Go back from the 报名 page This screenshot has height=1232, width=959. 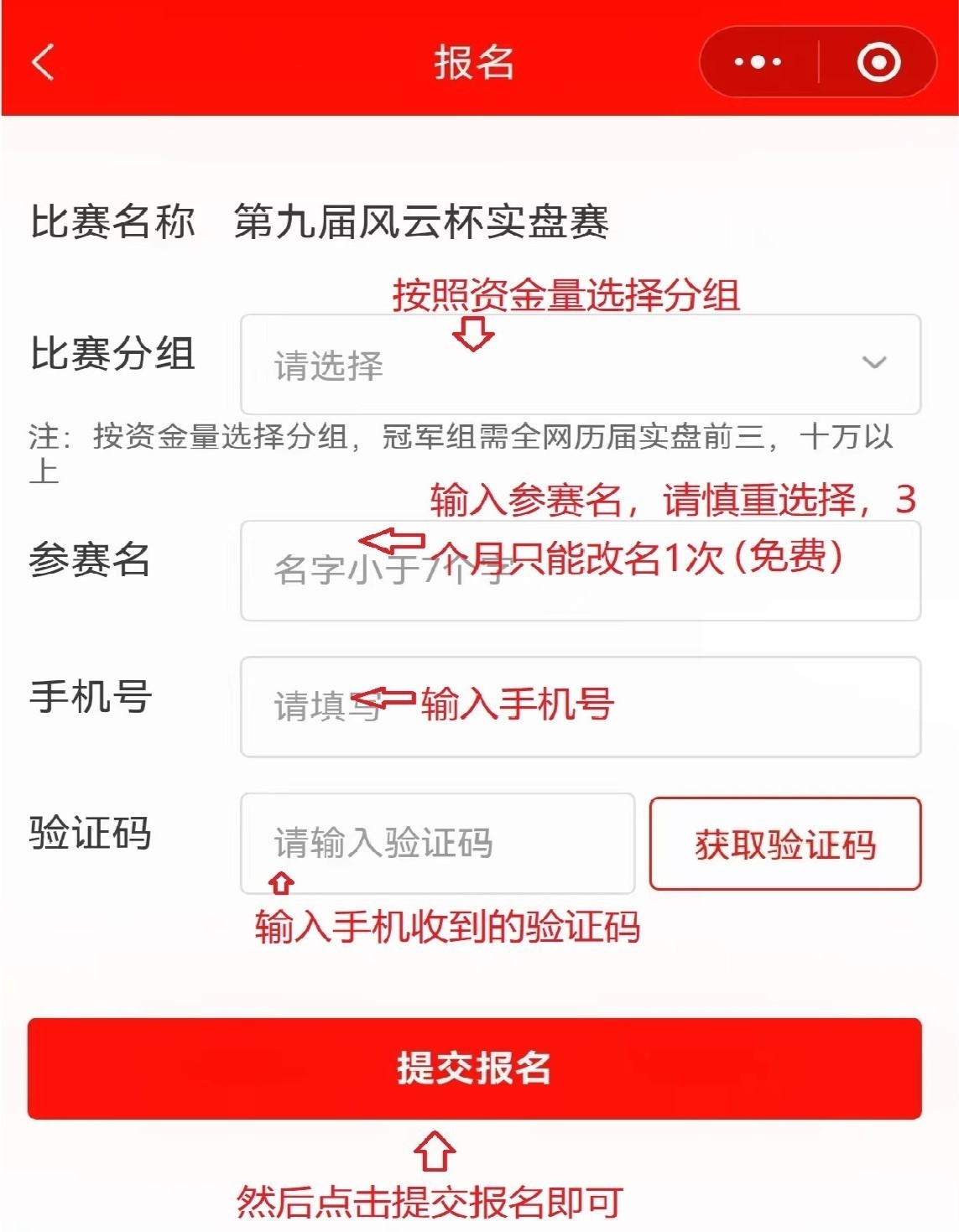(x=44, y=62)
